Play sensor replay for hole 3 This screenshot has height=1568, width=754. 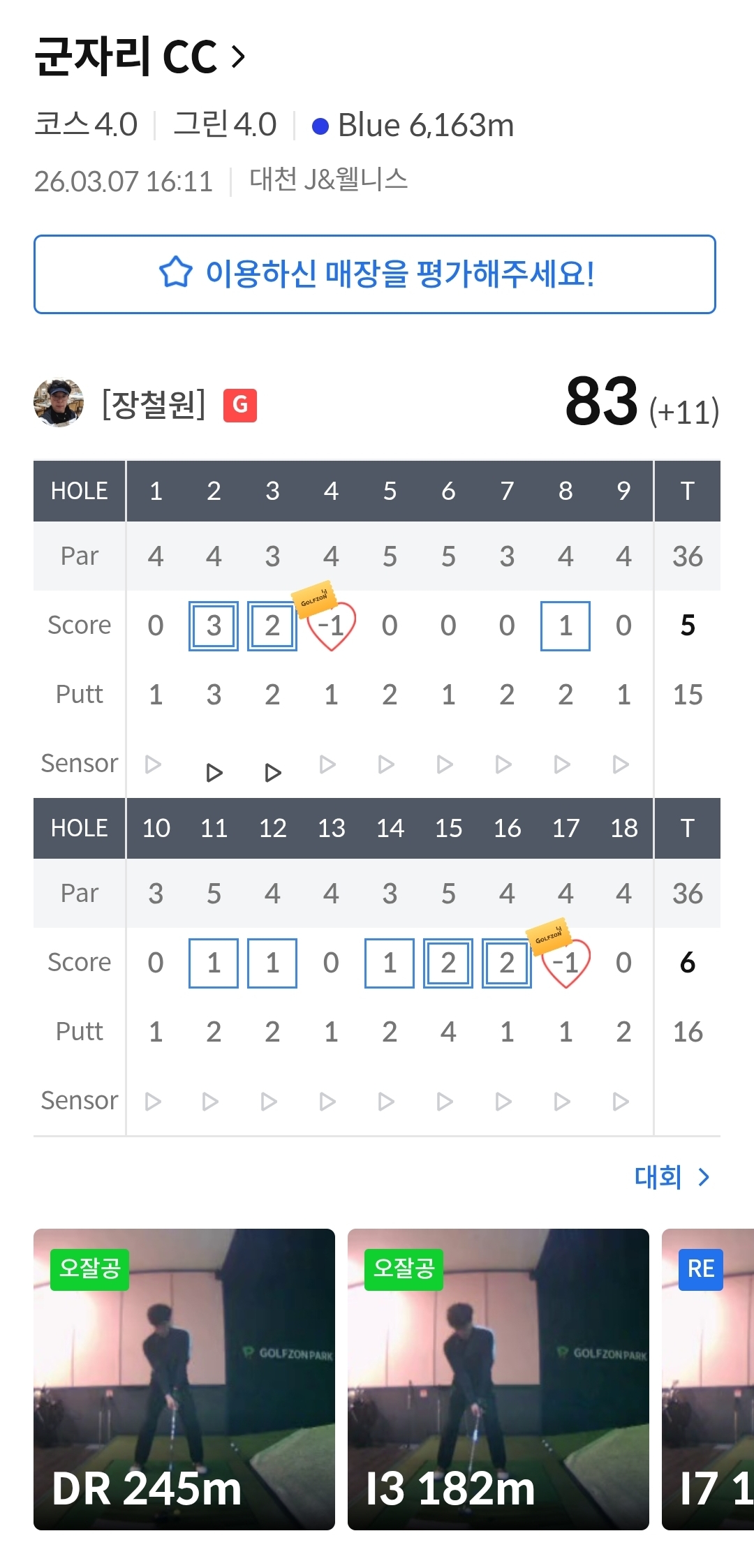[273, 773]
